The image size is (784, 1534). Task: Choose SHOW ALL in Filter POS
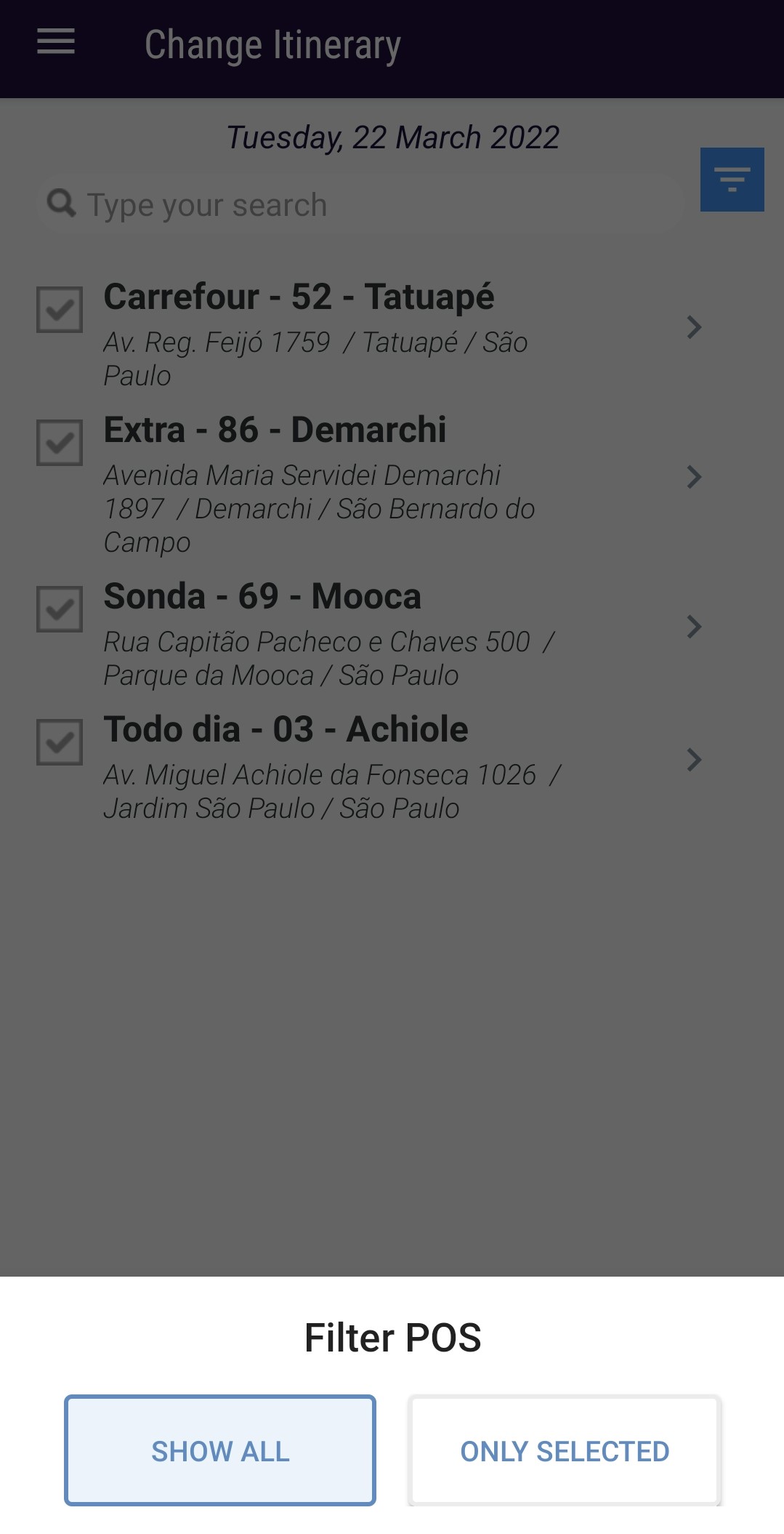coord(220,1450)
